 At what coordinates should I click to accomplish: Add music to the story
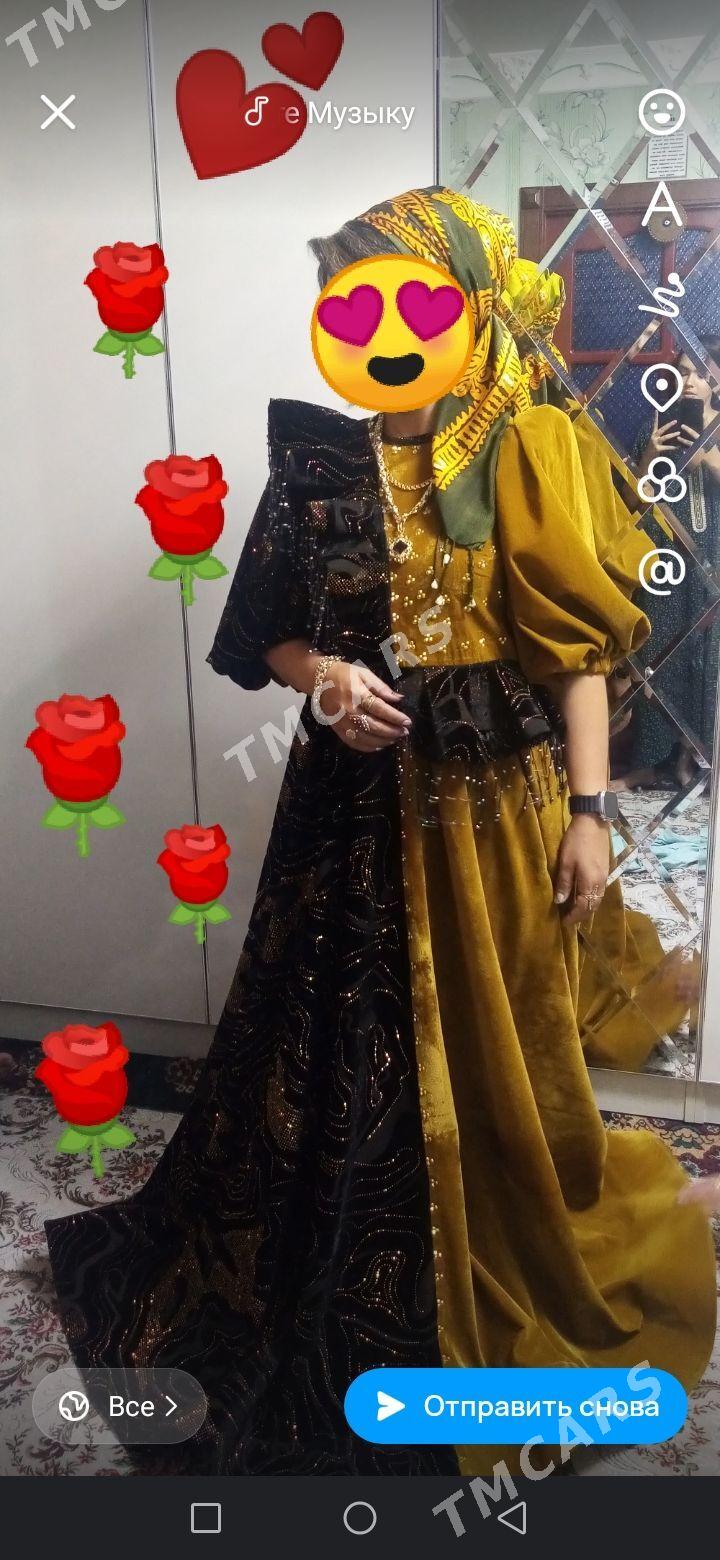(x=330, y=113)
